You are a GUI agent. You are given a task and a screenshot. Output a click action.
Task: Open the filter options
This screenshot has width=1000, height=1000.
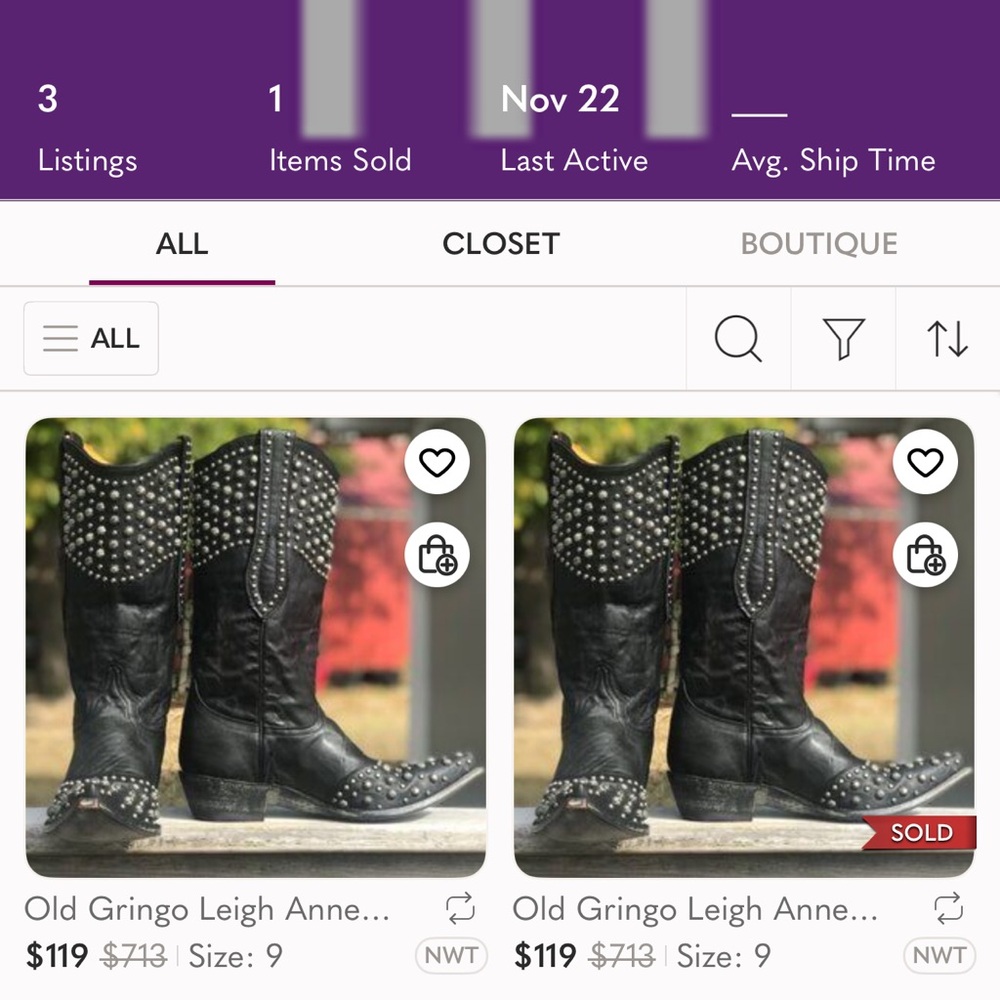tap(843, 339)
